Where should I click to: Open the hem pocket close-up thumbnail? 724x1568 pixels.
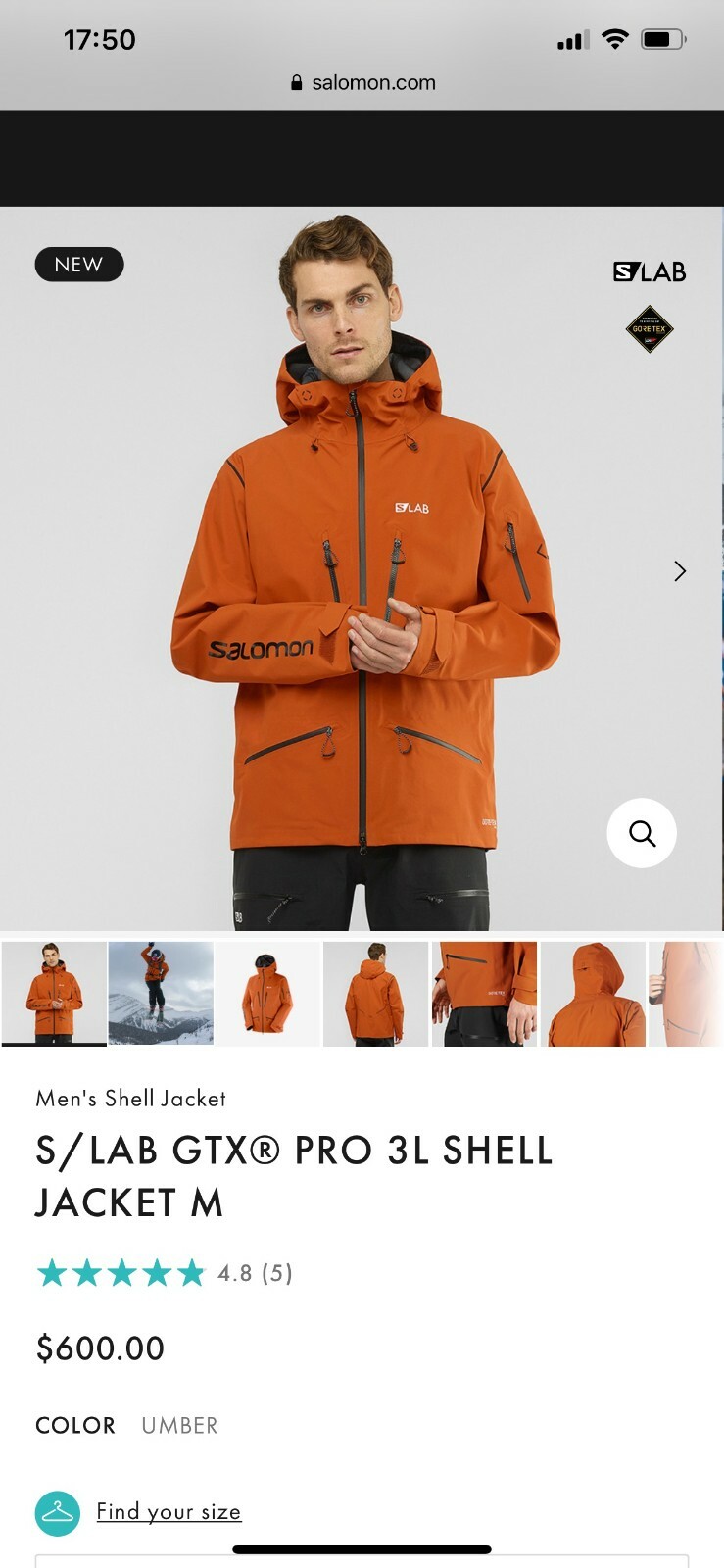(484, 993)
